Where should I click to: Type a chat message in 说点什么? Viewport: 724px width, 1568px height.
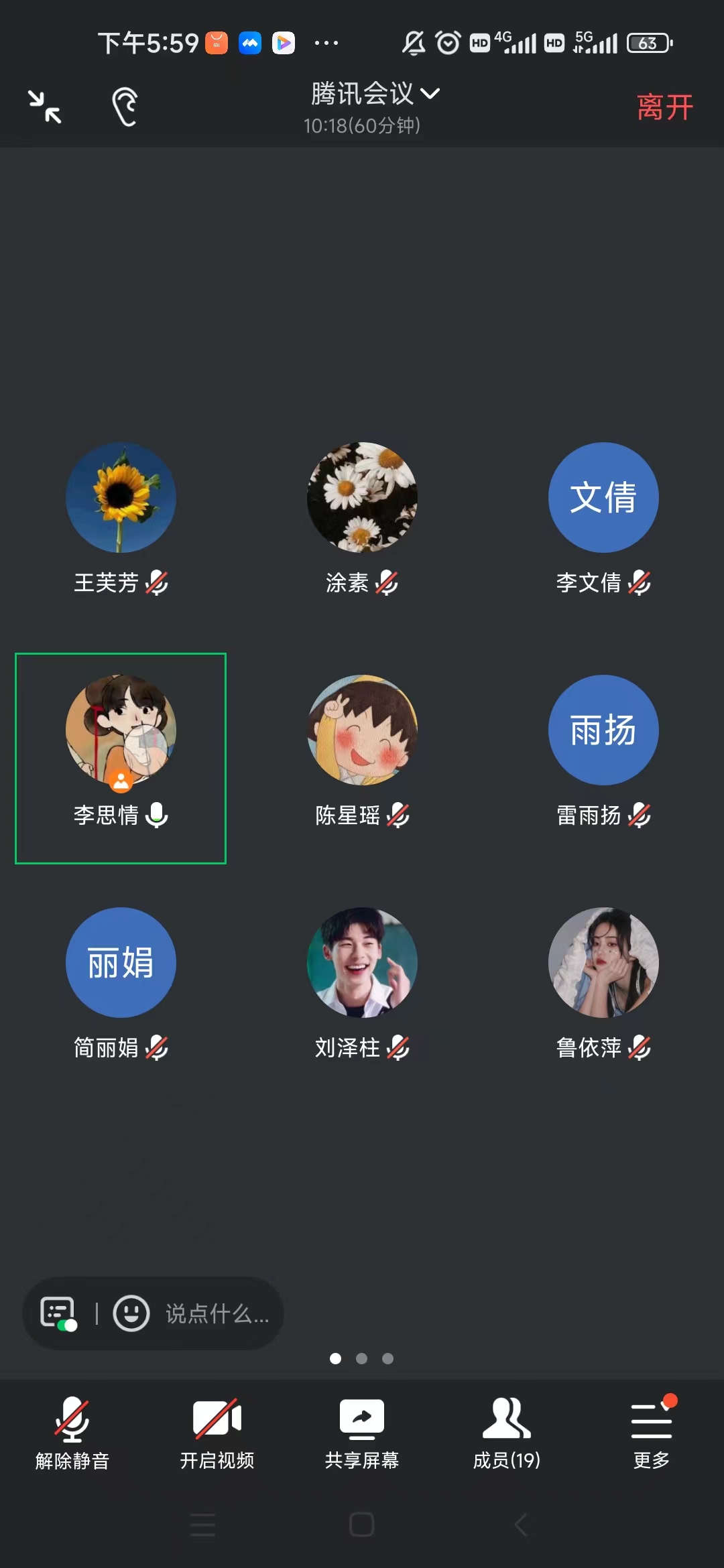[x=217, y=1314]
